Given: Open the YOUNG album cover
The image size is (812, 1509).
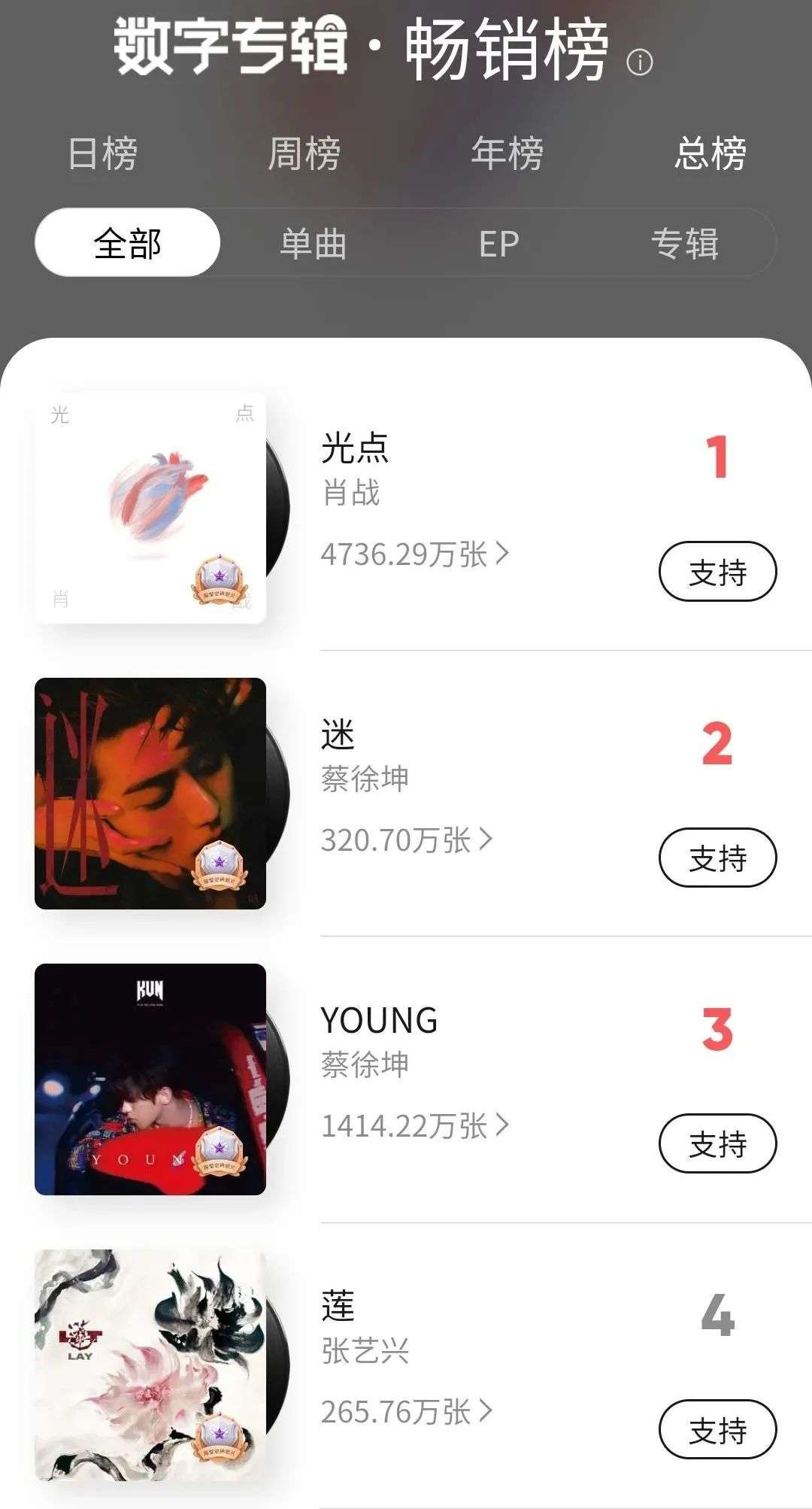Looking at the screenshot, I should click(150, 1079).
